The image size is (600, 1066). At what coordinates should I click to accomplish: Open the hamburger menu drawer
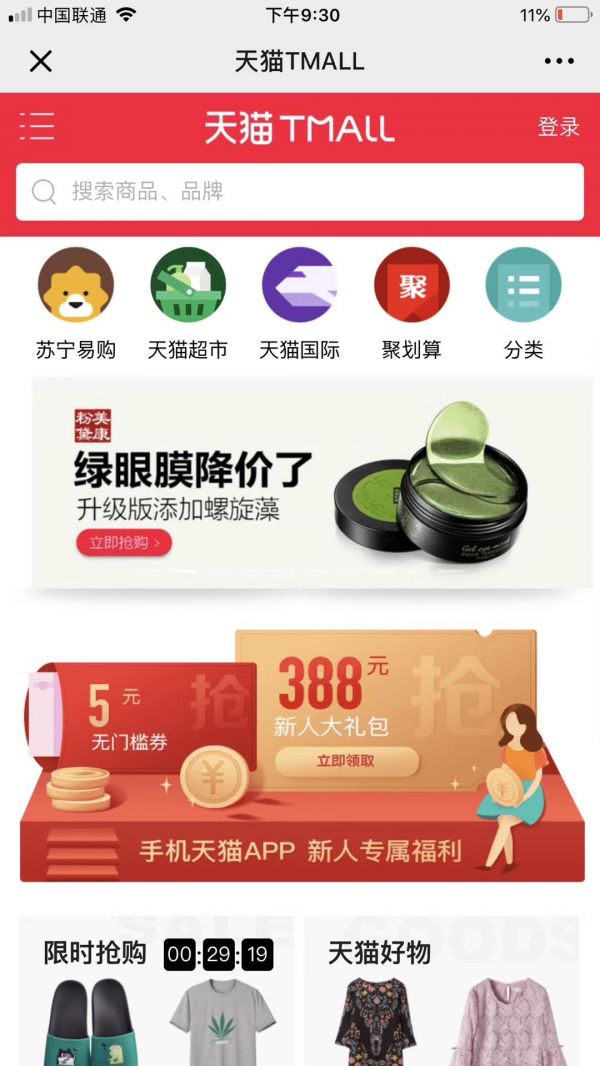37,126
